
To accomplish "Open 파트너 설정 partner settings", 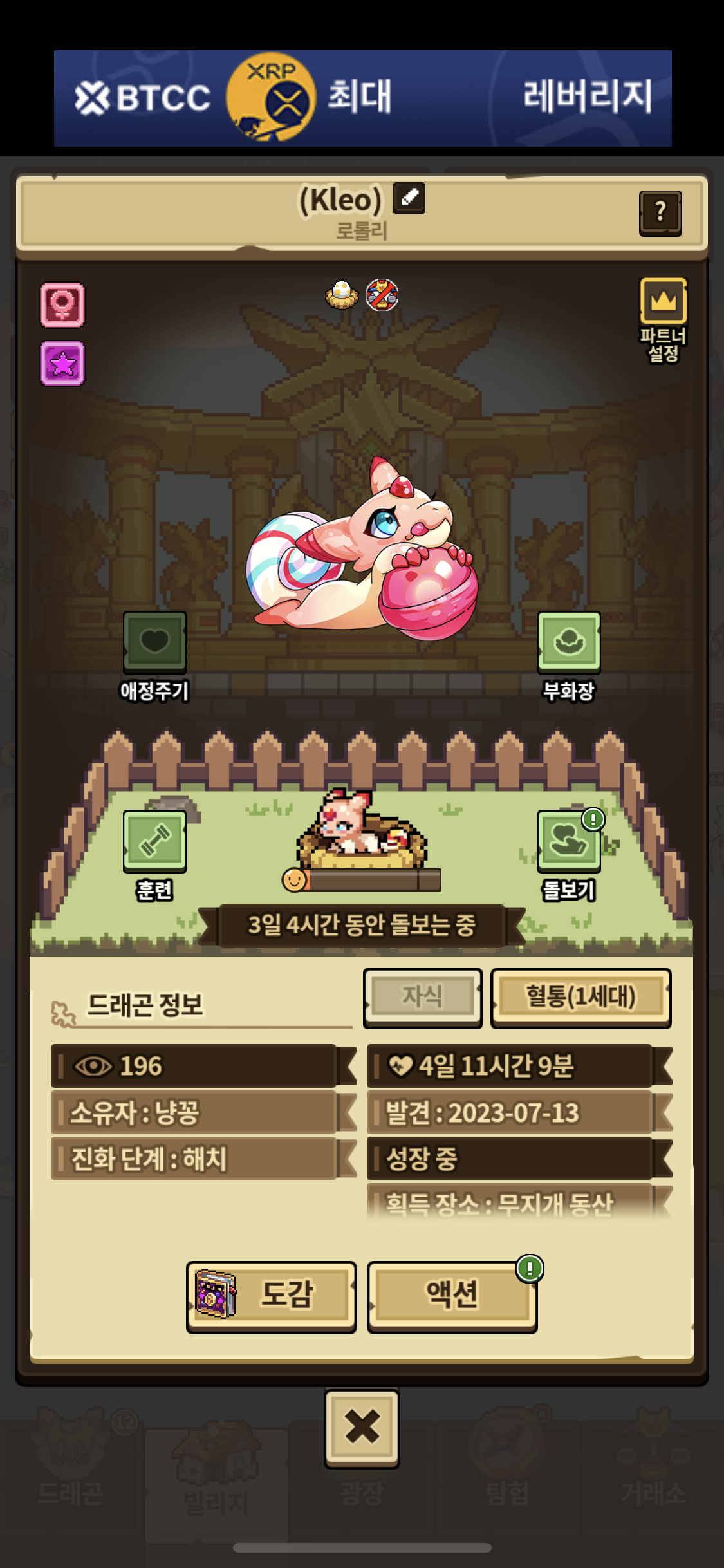I will pyautogui.click(x=663, y=320).
